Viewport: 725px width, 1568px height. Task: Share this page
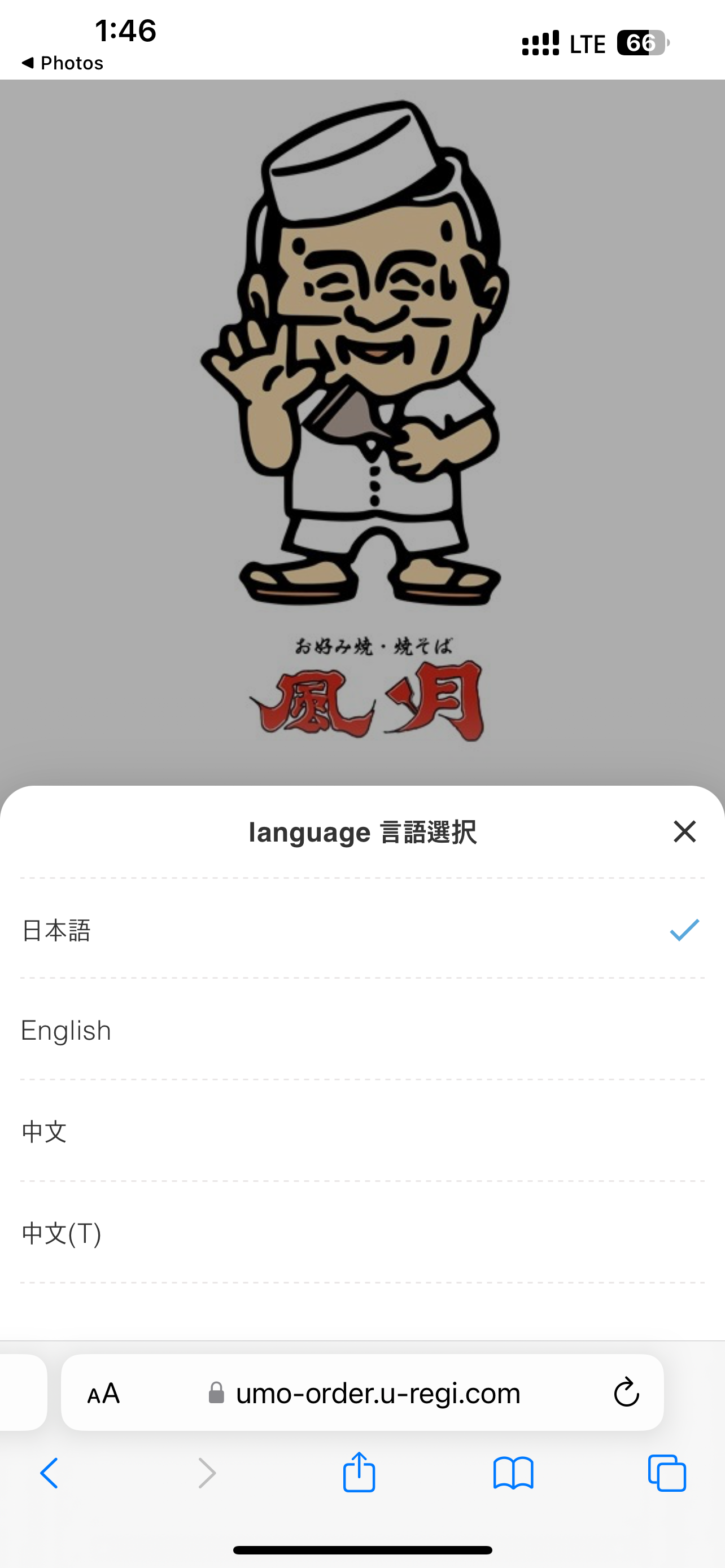click(x=359, y=1473)
